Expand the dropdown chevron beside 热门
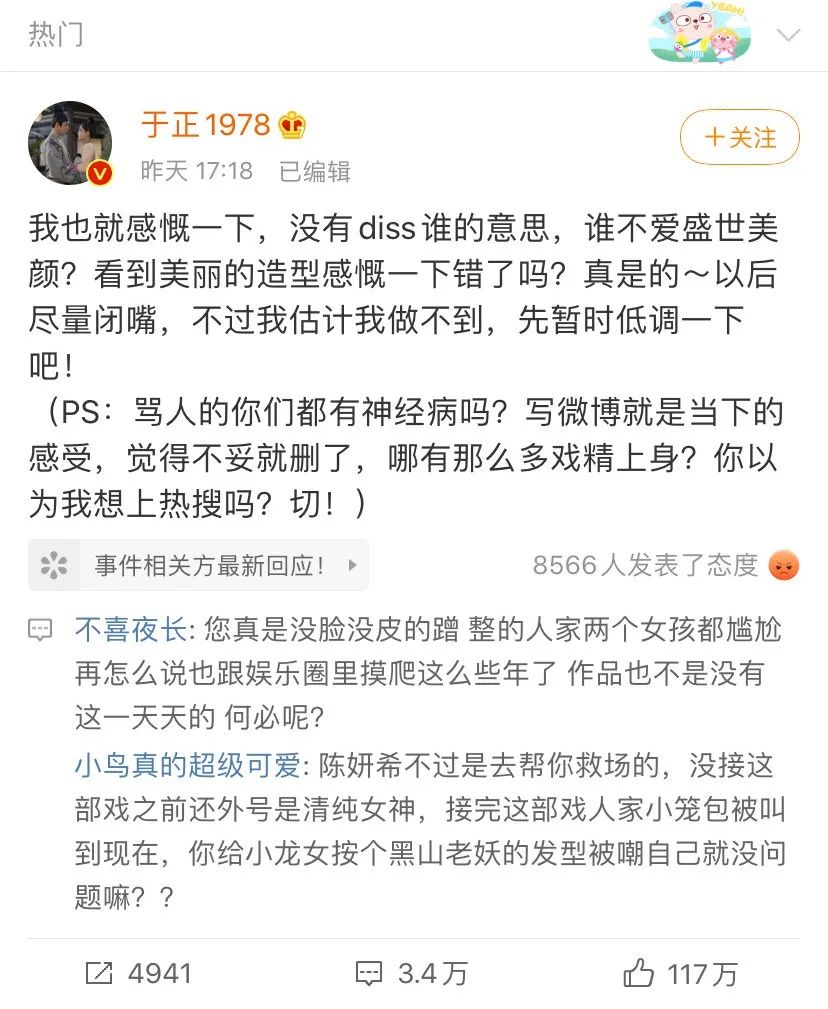The height and width of the screenshot is (1009, 828). pos(789,36)
